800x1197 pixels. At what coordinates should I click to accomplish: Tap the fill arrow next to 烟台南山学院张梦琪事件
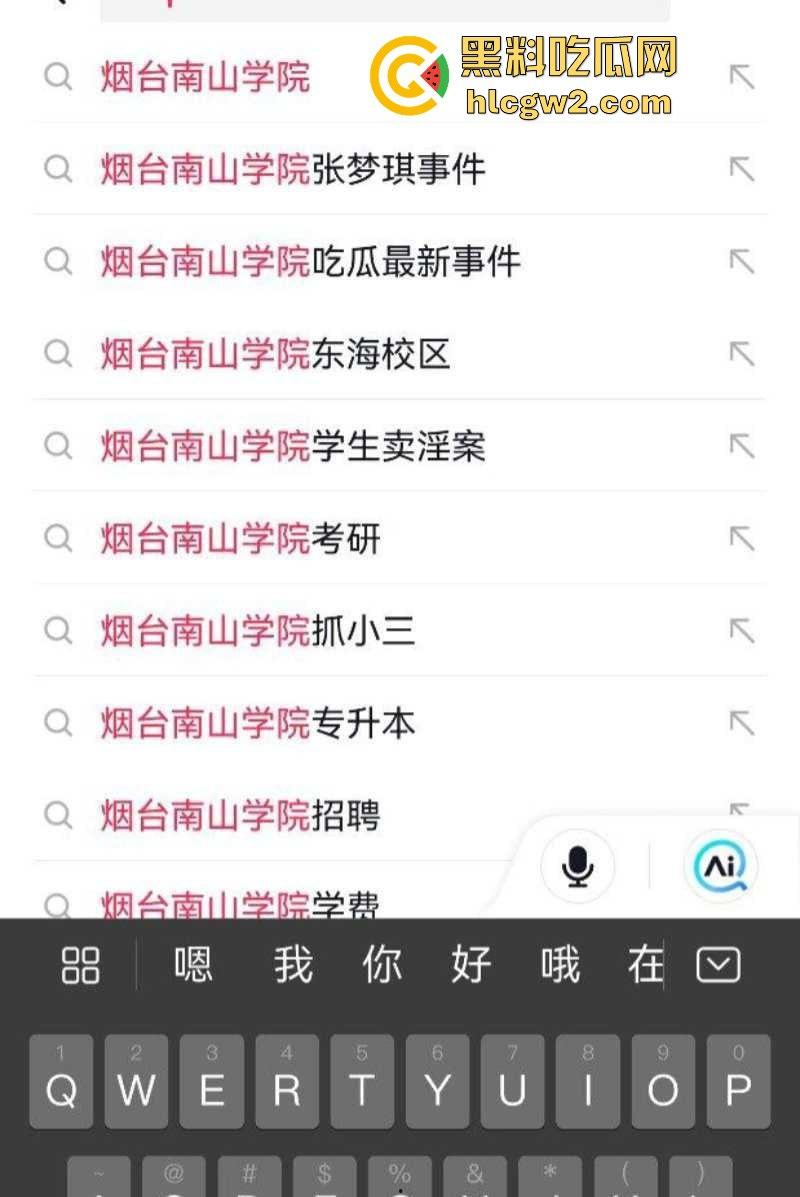pos(741,169)
